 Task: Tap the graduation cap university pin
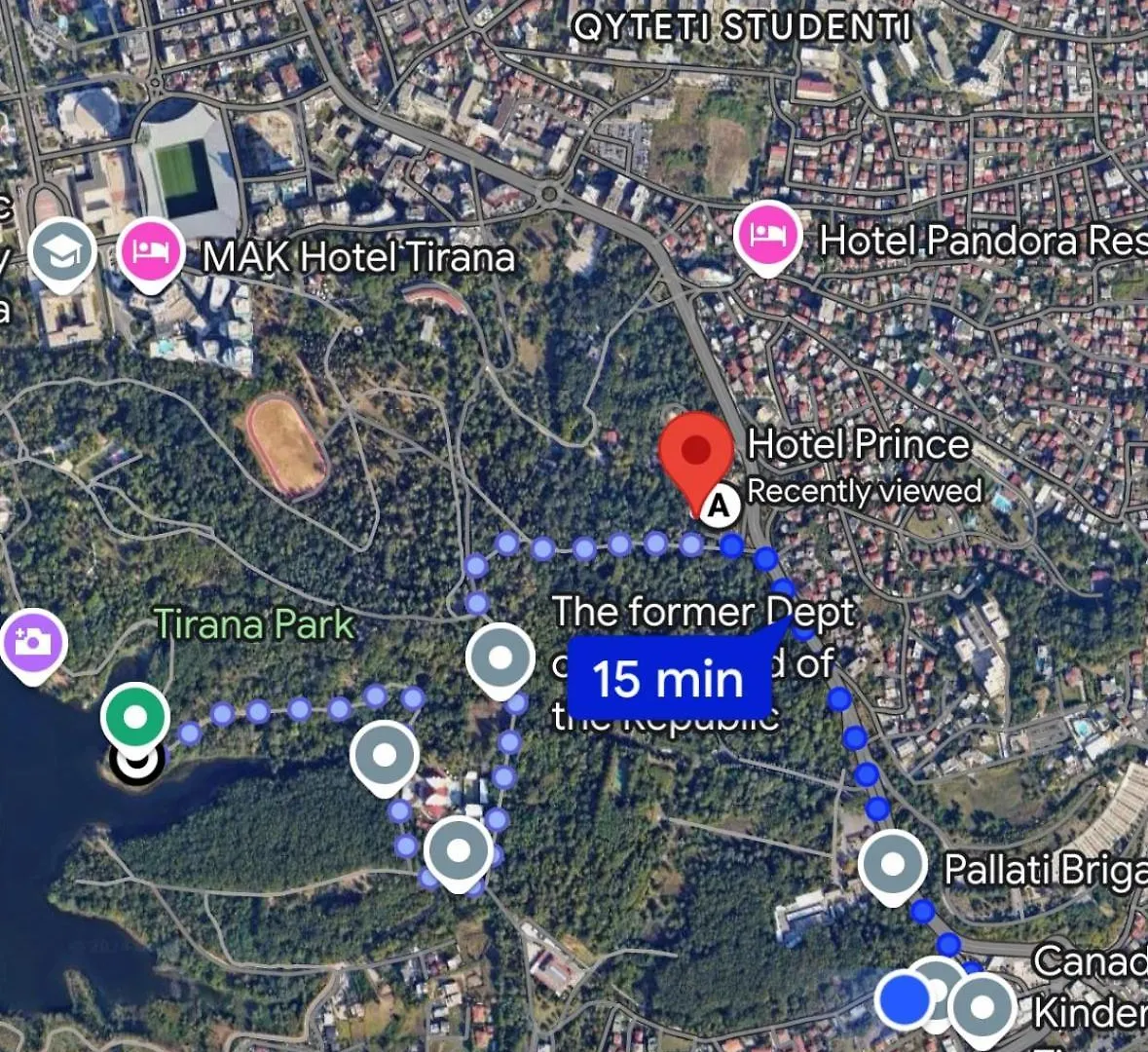click(x=62, y=252)
